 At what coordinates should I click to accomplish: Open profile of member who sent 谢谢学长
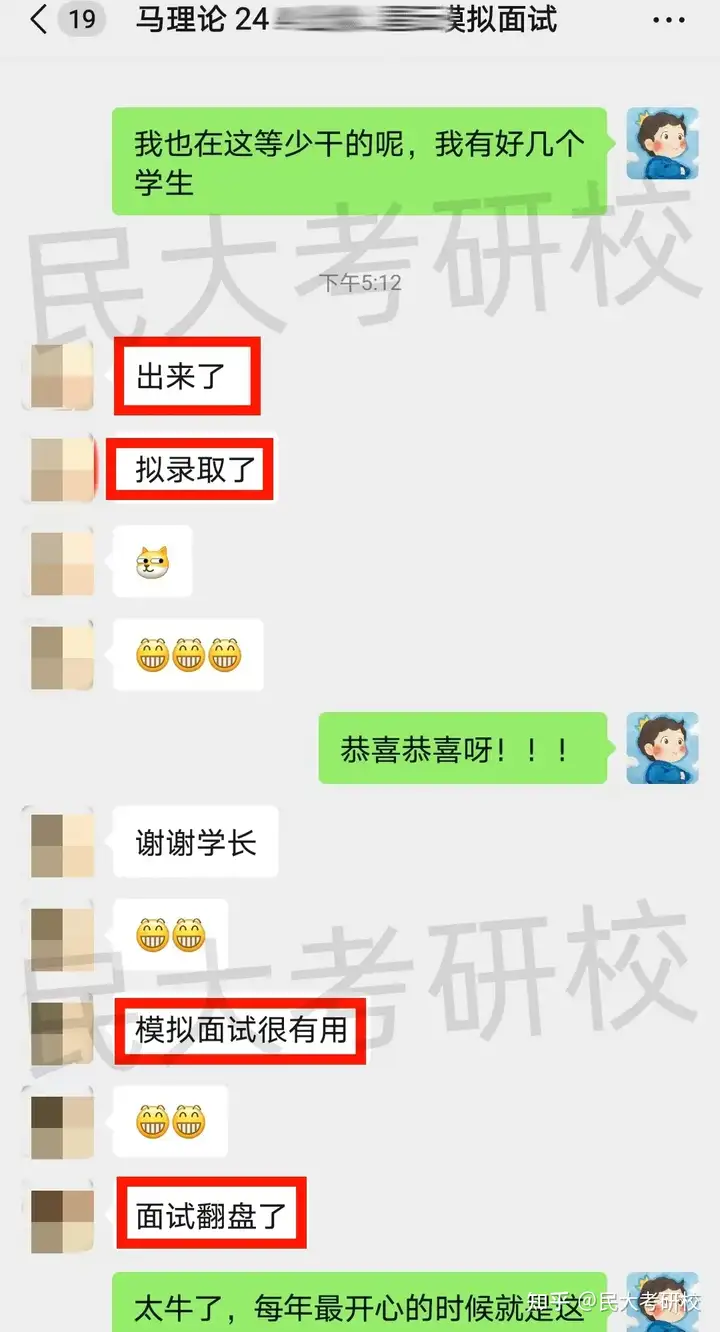(x=62, y=845)
